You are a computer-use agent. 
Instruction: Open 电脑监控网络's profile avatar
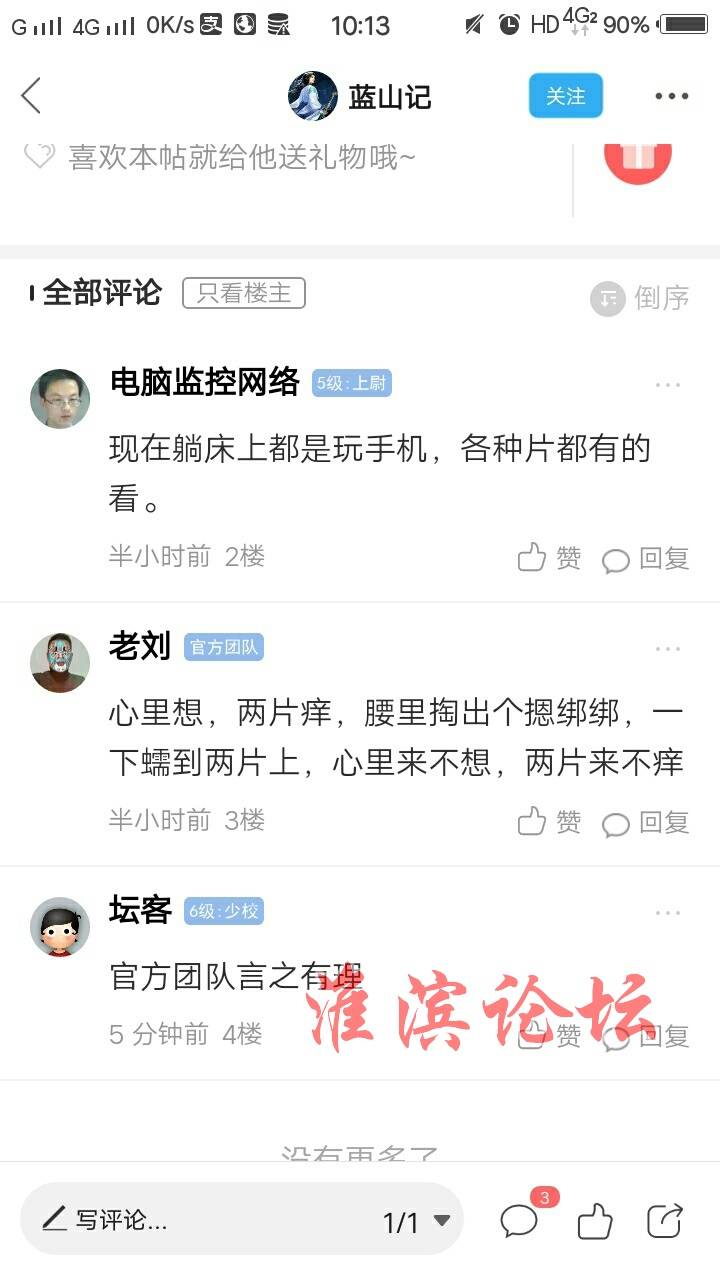60,398
